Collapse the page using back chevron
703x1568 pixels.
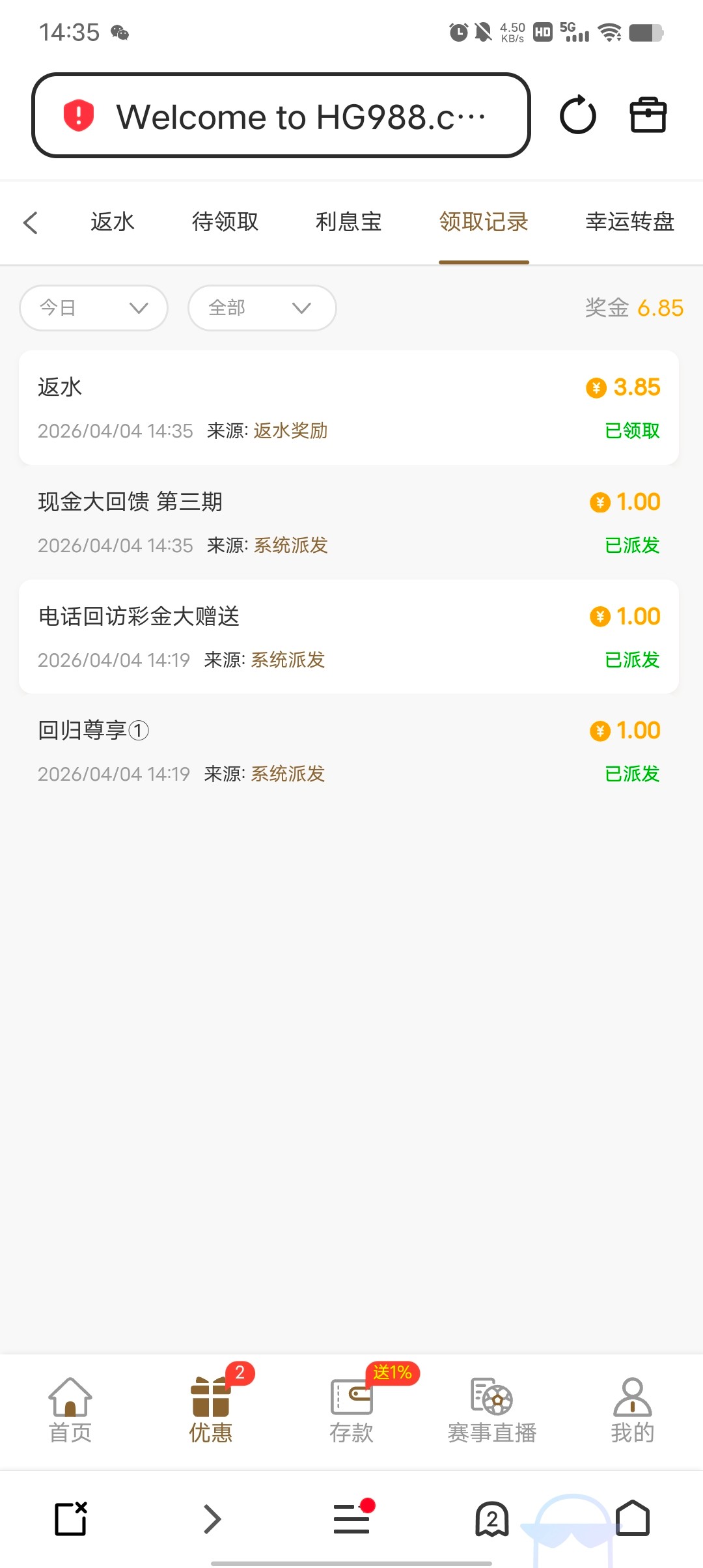click(x=31, y=222)
